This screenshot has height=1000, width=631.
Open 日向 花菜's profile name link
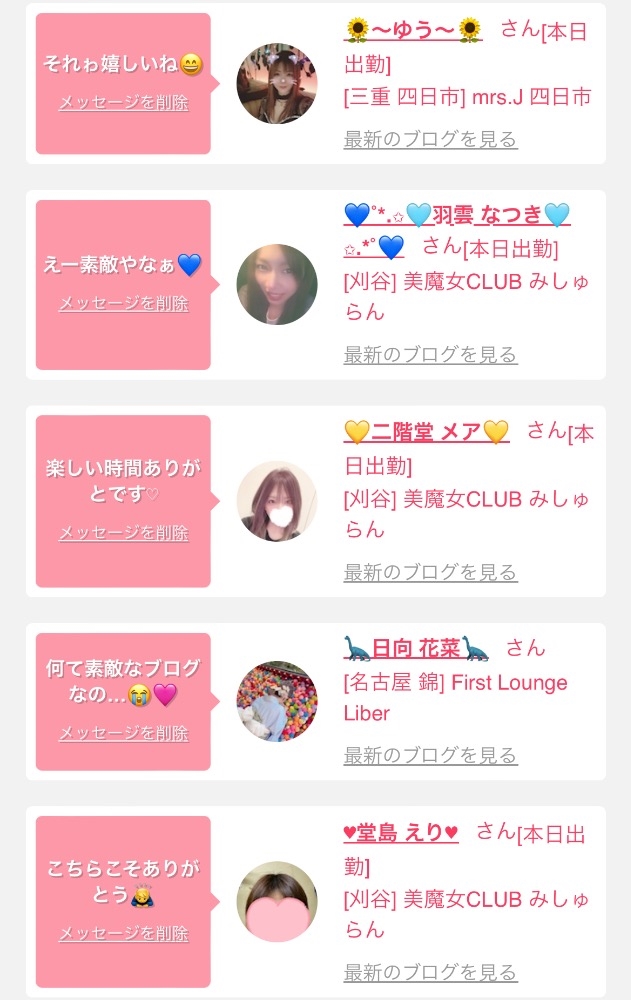pyautogui.click(x=416, y=648)
